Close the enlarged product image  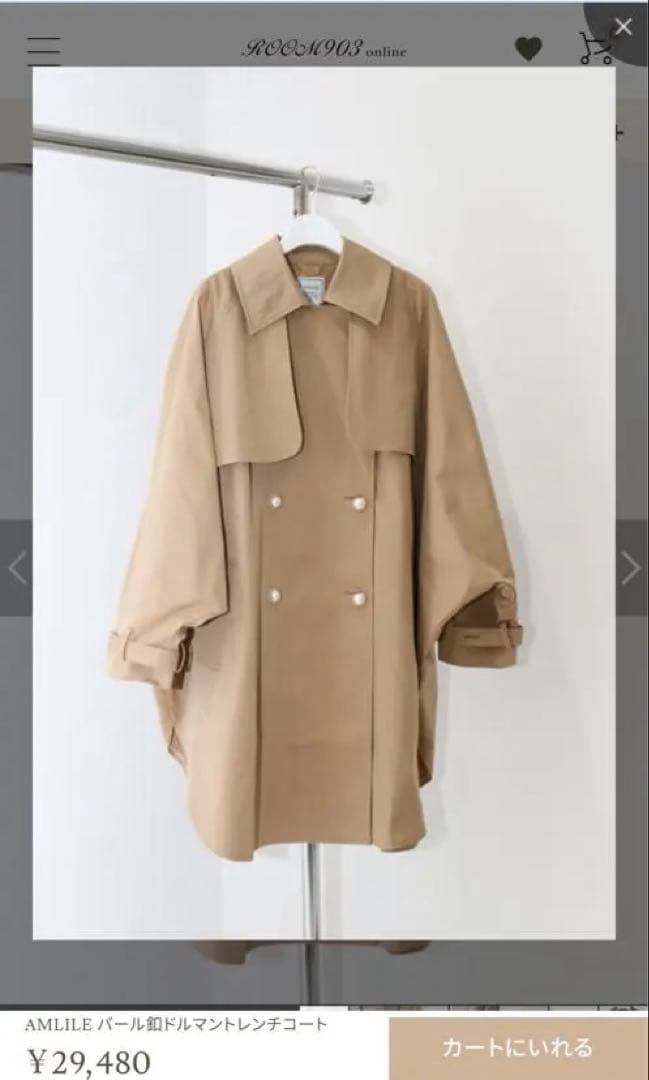pos(623,27)
